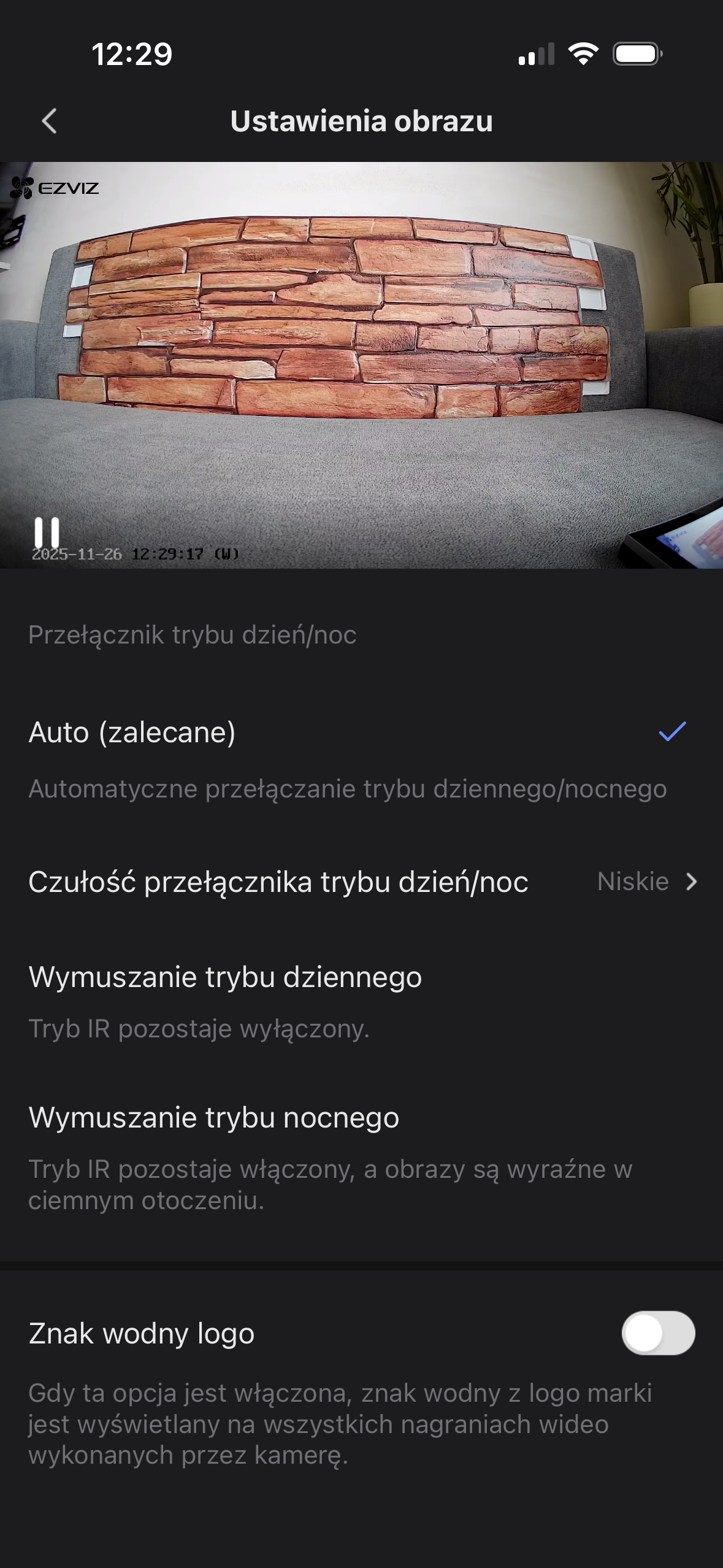
Task: Go back from Ustawienia obrazu
Action: pyautogui.click(x=50, y=121)
